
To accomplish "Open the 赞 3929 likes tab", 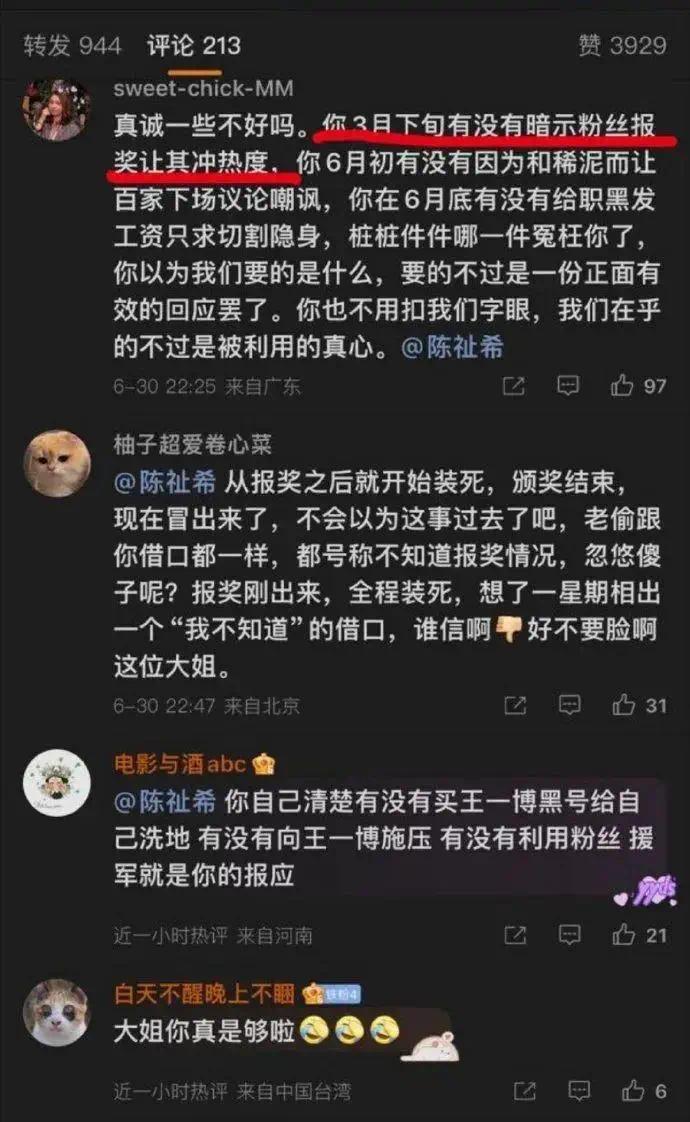I will (621, 45).
